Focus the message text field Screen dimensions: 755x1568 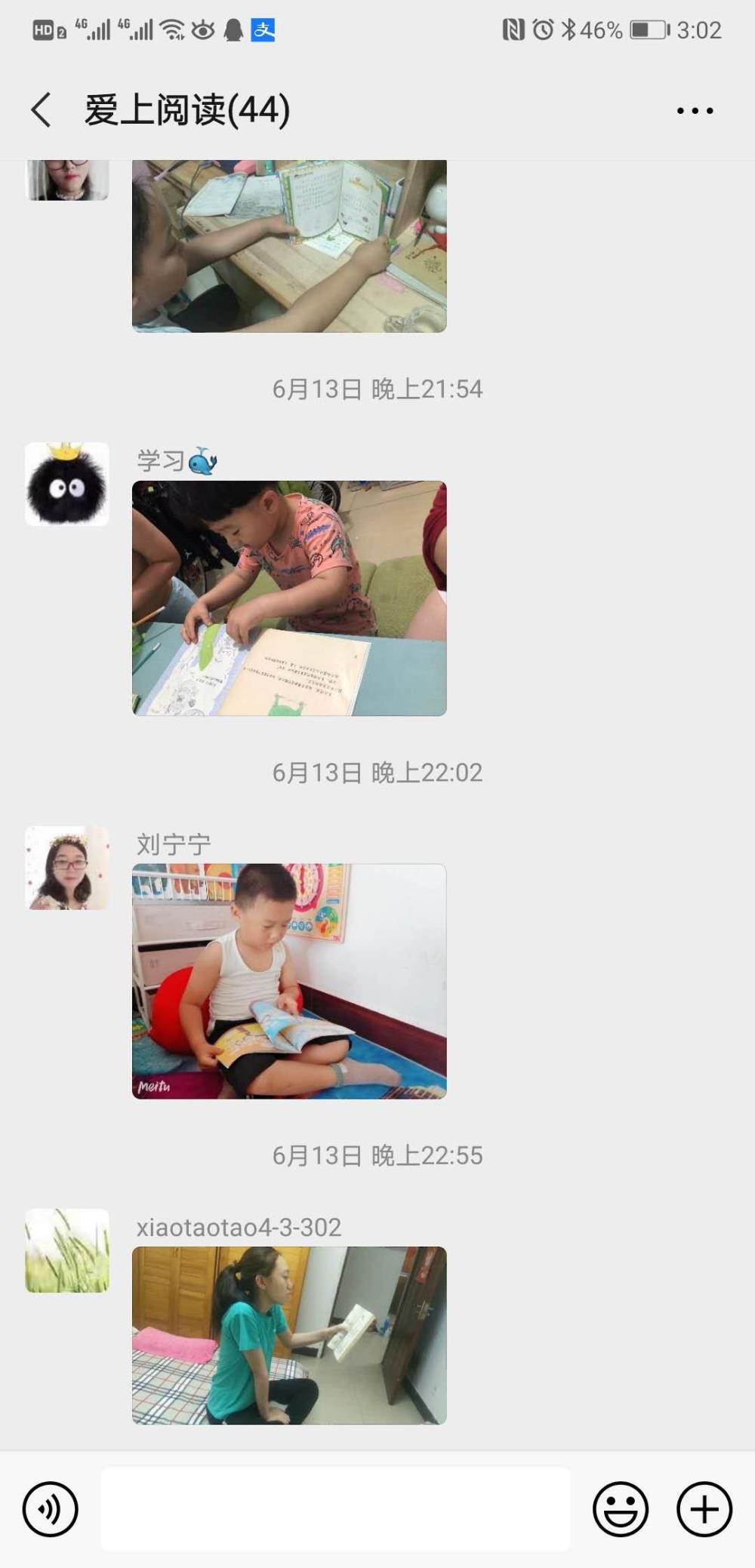point(336,1509)
